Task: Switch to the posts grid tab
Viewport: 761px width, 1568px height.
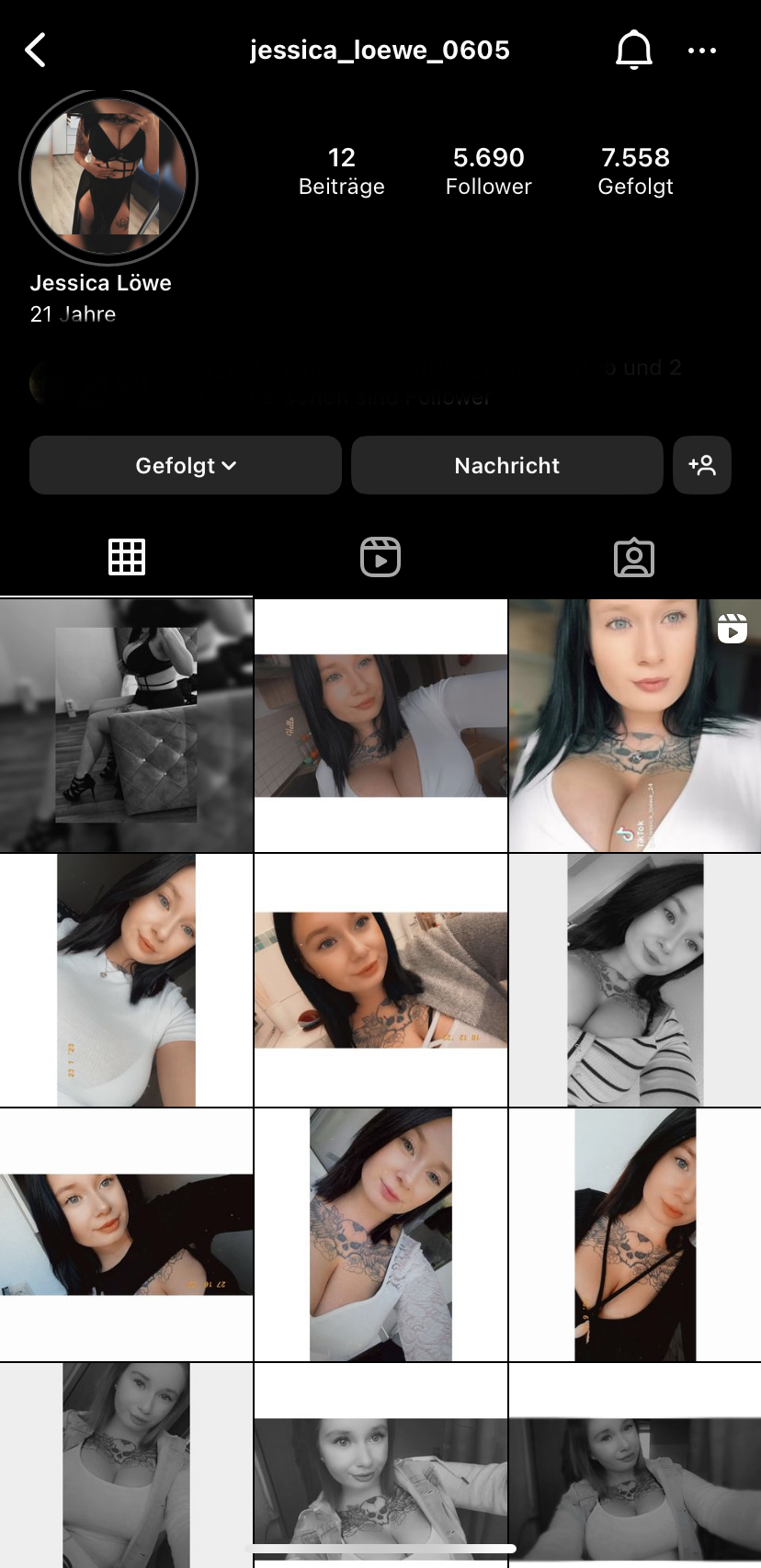Action: coord(127,557)
